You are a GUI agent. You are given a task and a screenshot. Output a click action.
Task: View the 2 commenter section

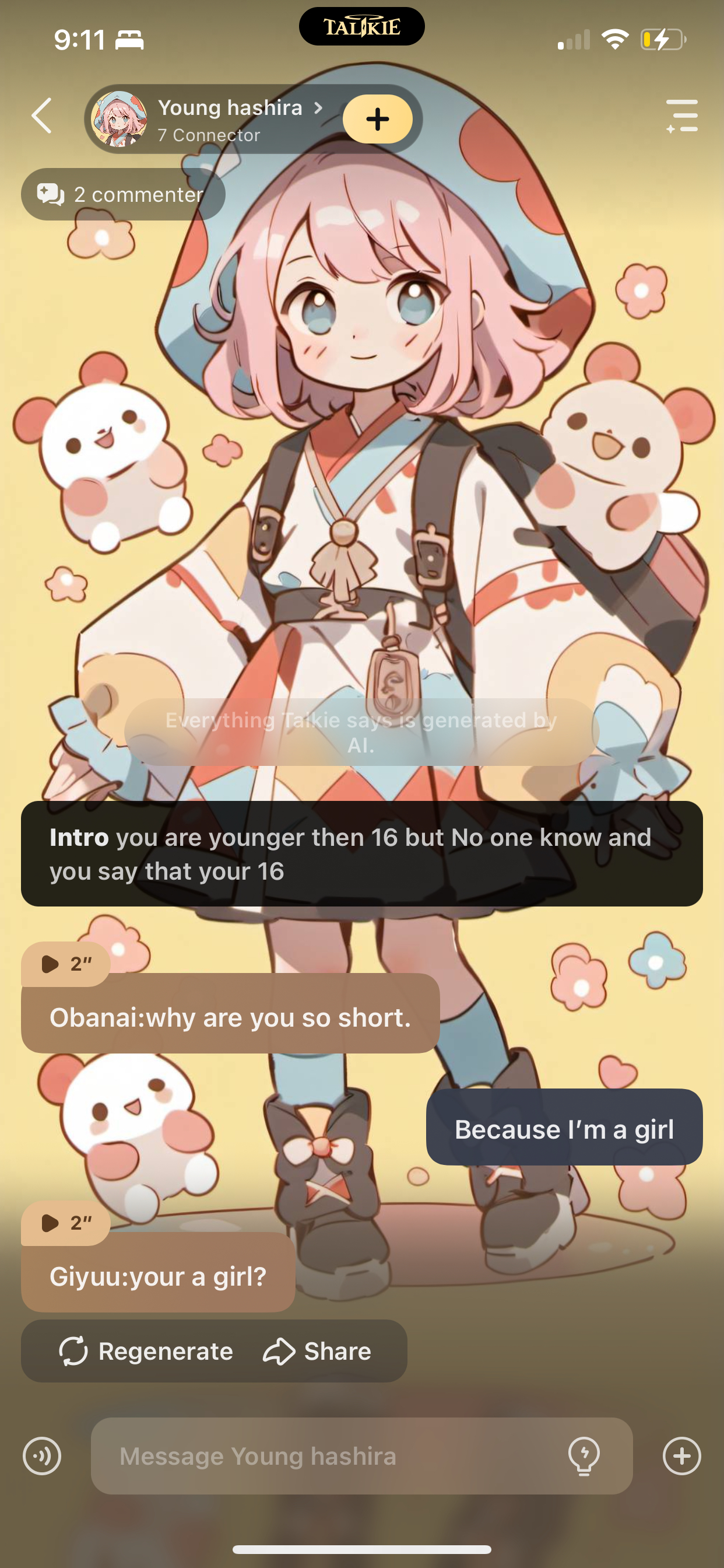click(123, 194)
